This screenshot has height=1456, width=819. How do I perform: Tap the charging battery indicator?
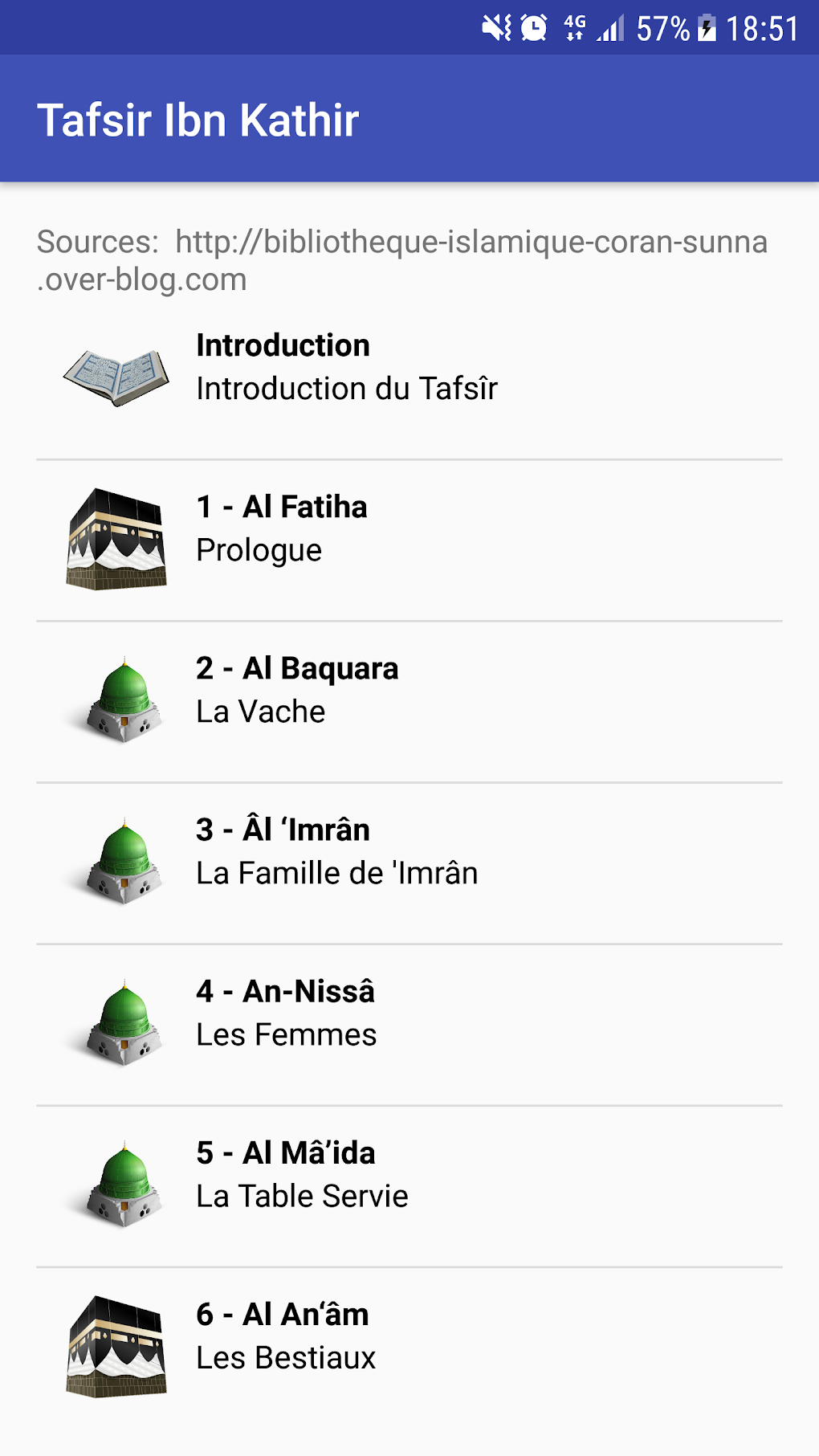tap(705, 26)
